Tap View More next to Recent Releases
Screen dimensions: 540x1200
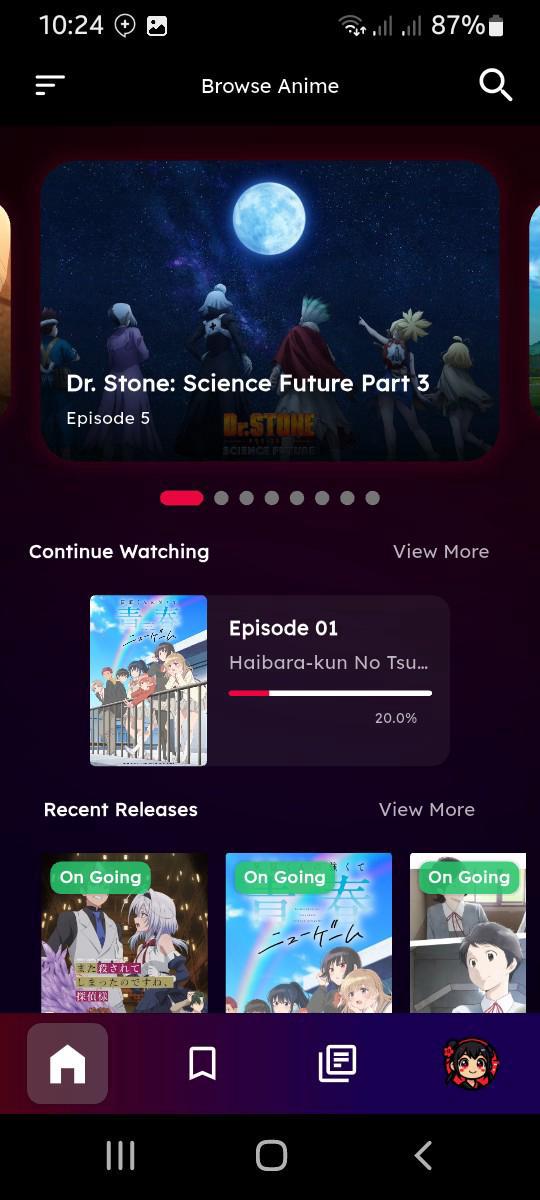click(x=427, y=809)
